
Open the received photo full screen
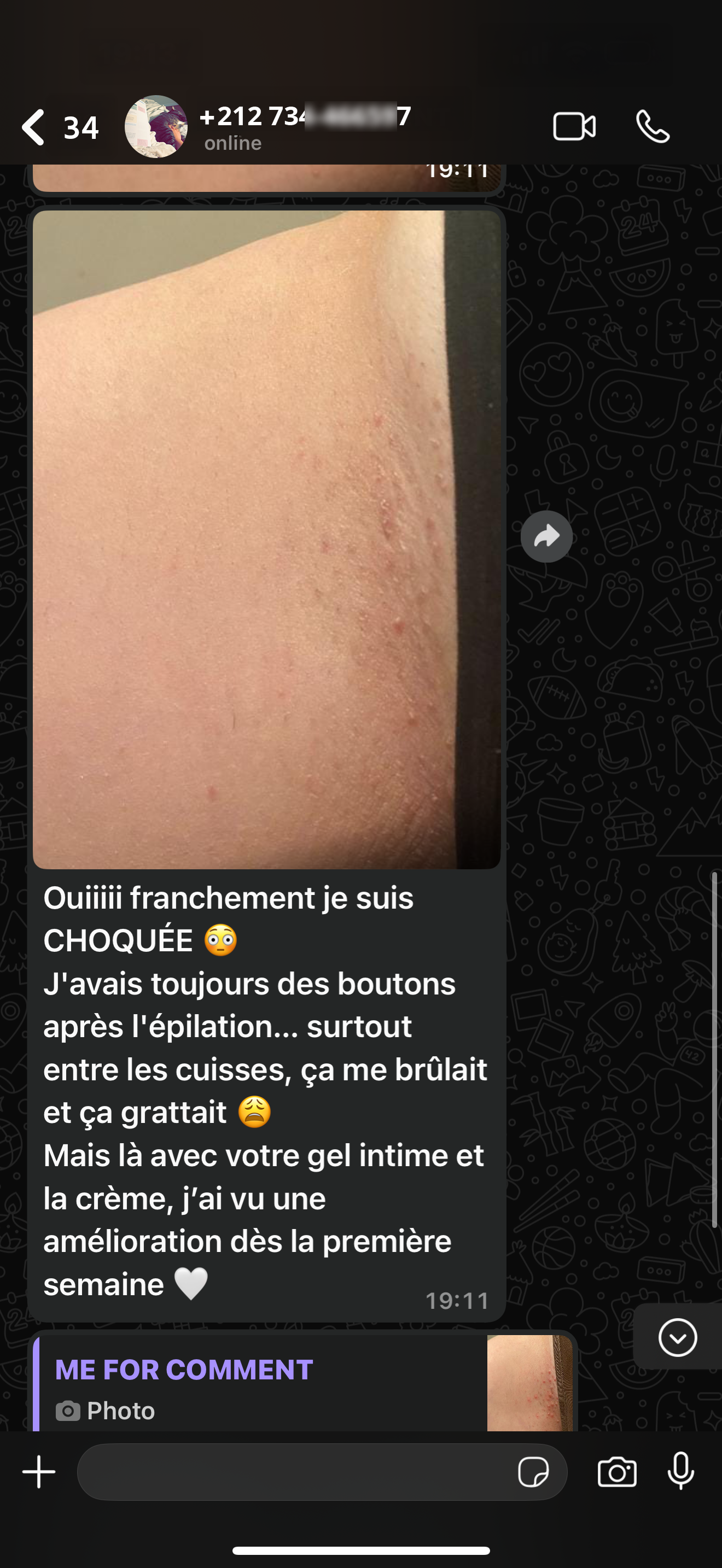[266, 539]
